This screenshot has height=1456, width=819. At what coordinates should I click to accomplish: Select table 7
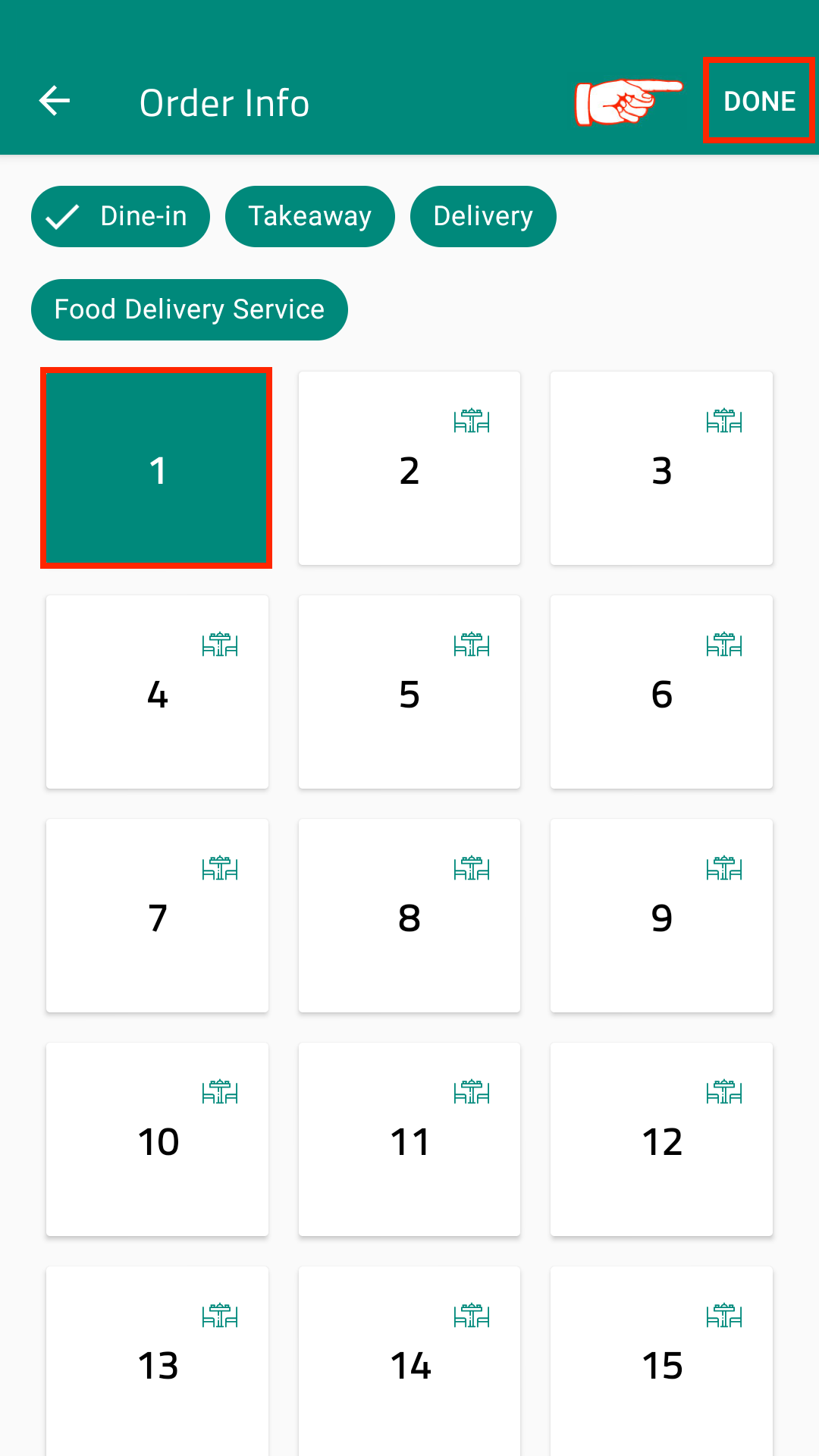click(157, 915)
